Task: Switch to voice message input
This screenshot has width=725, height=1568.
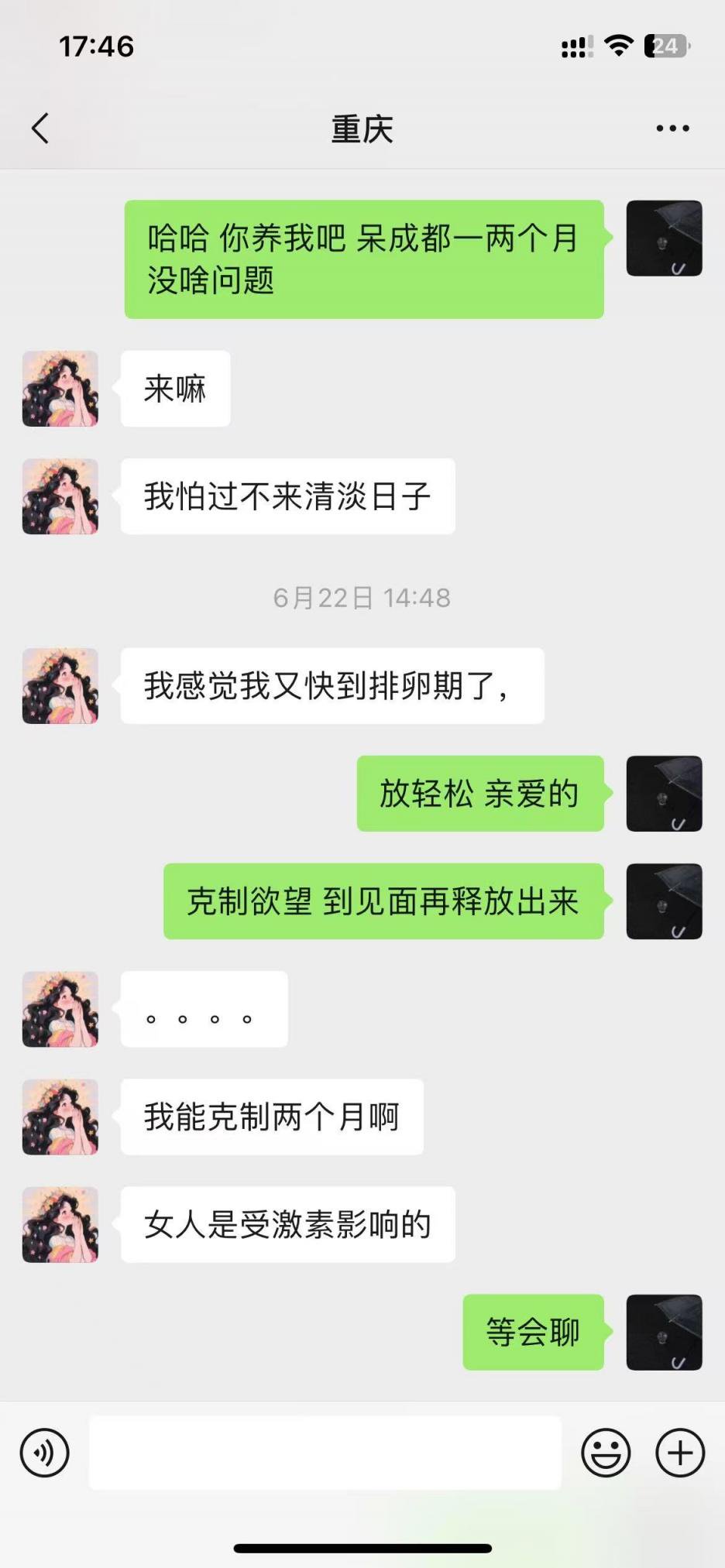Action: [x=45, y=1453]
